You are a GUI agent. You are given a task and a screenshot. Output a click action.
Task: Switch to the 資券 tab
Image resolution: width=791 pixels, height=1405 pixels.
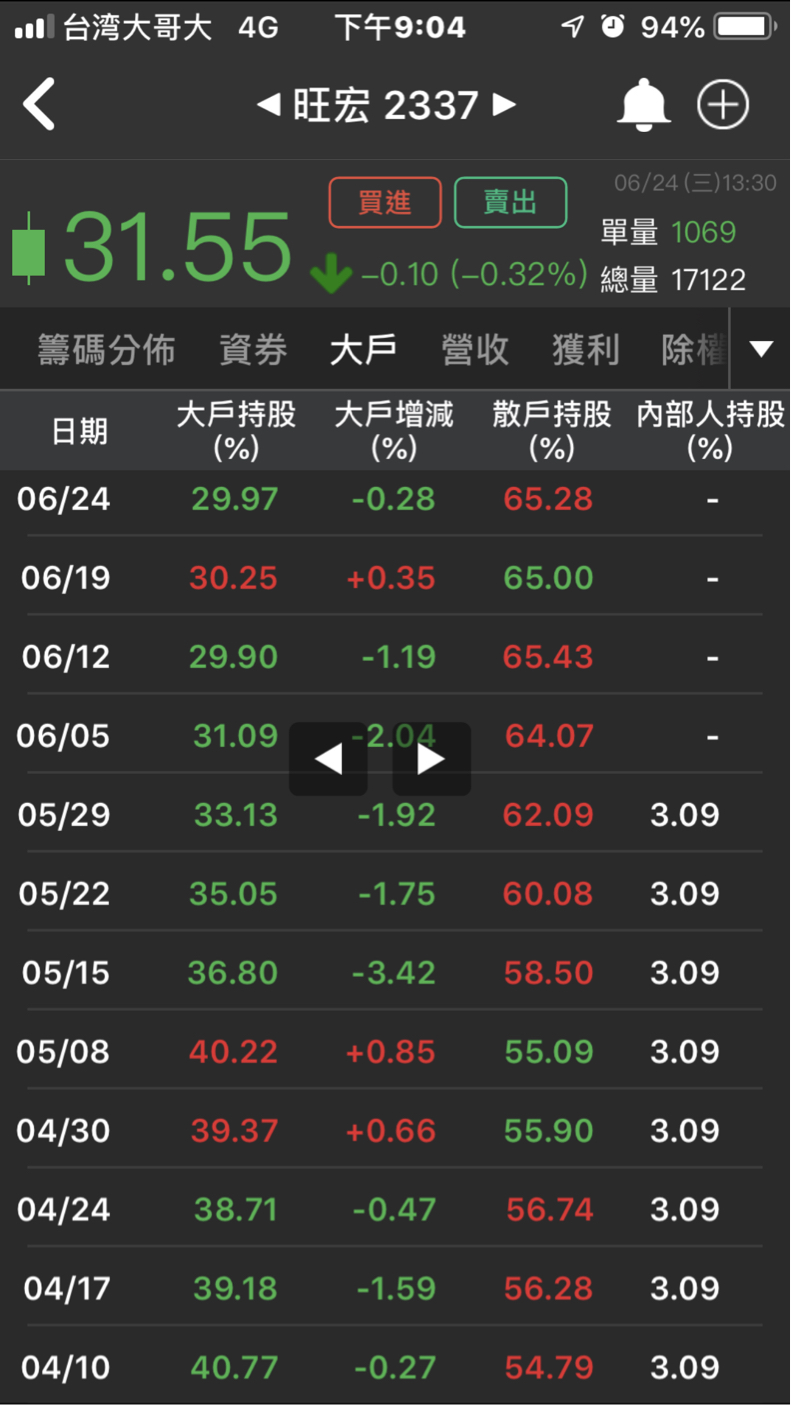(x=253, y=349)
